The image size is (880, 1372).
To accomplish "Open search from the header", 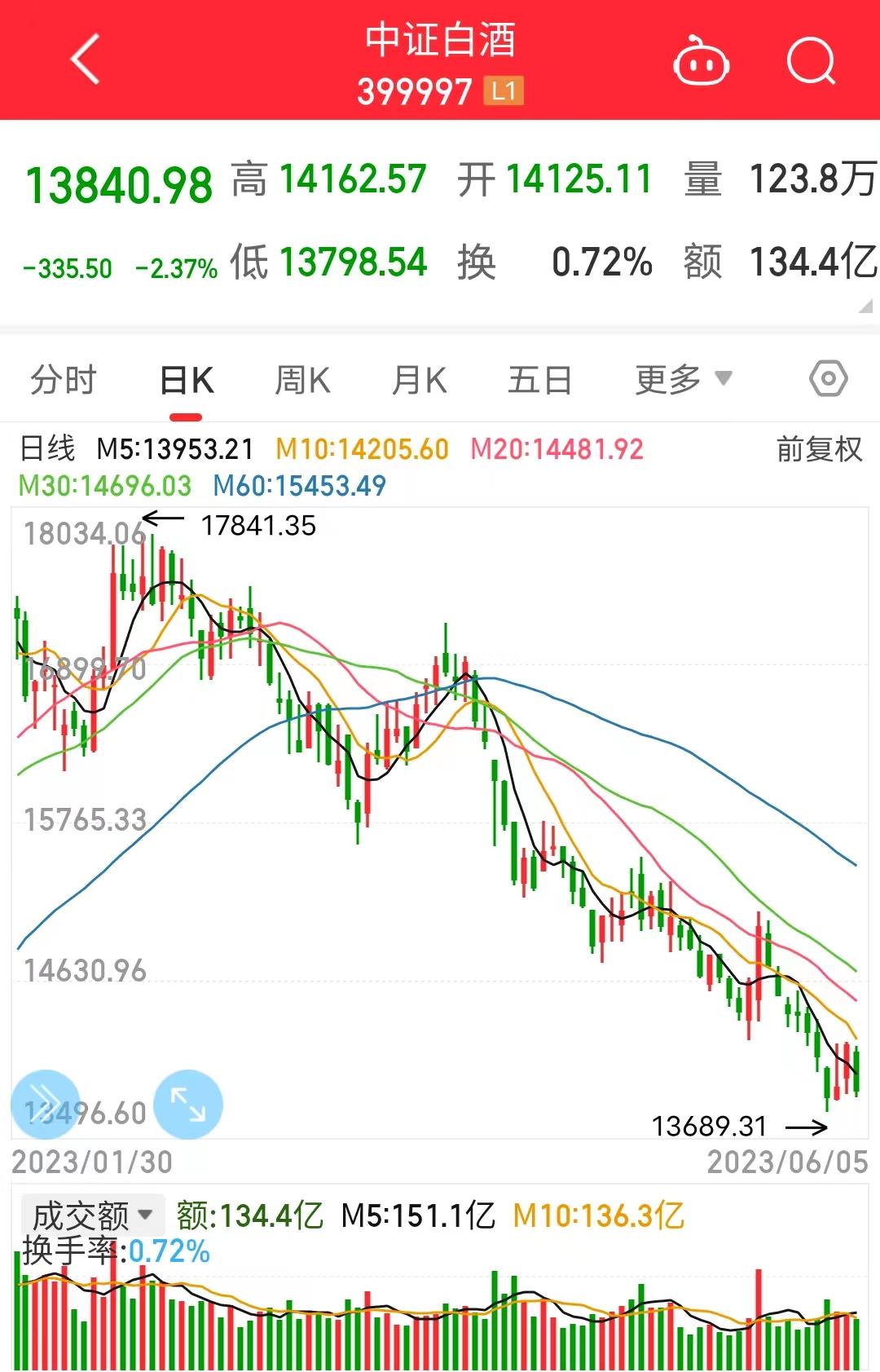I will (x=811, y=62).
